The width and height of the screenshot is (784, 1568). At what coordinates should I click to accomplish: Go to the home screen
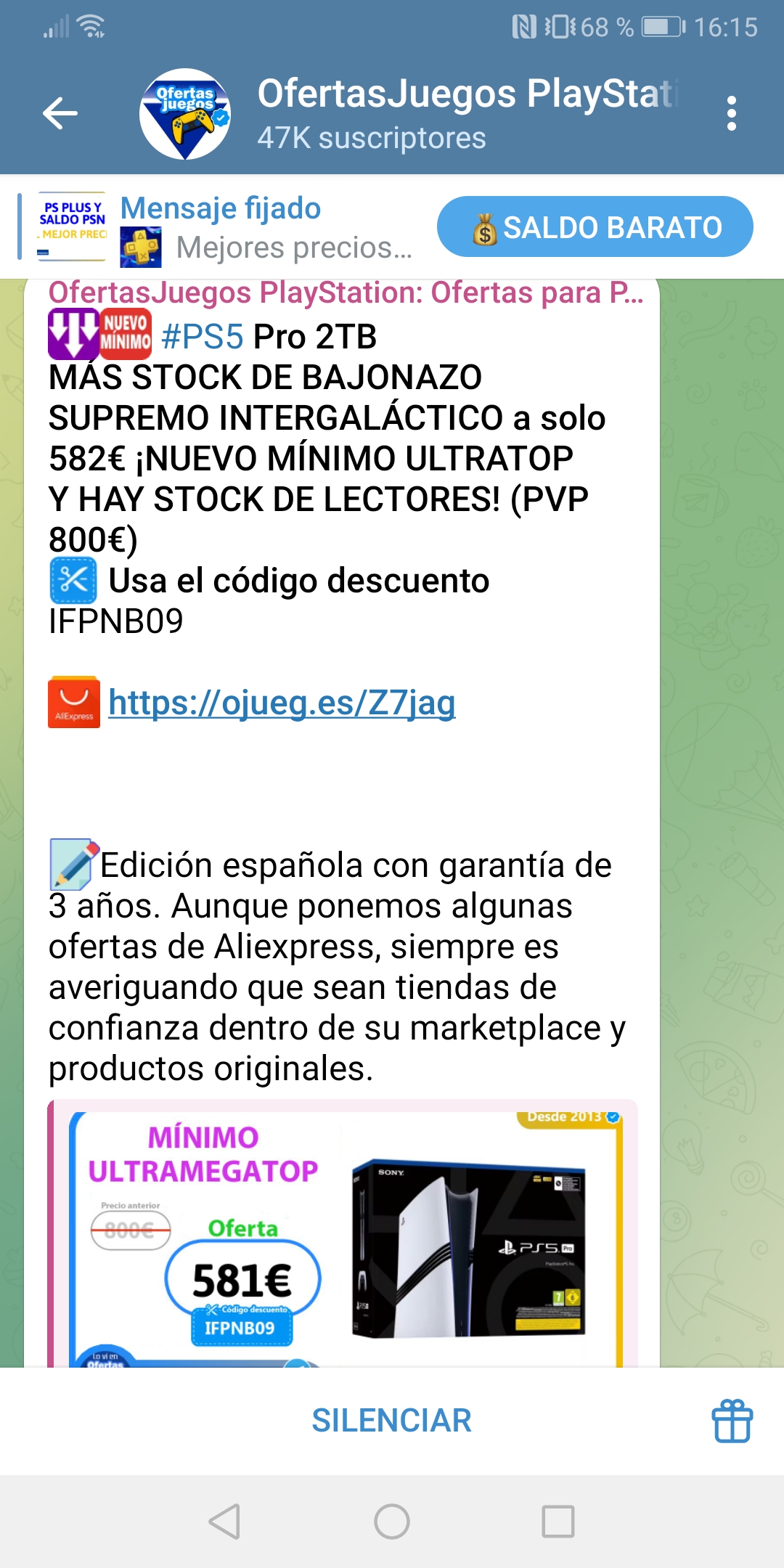[392, 1521]
